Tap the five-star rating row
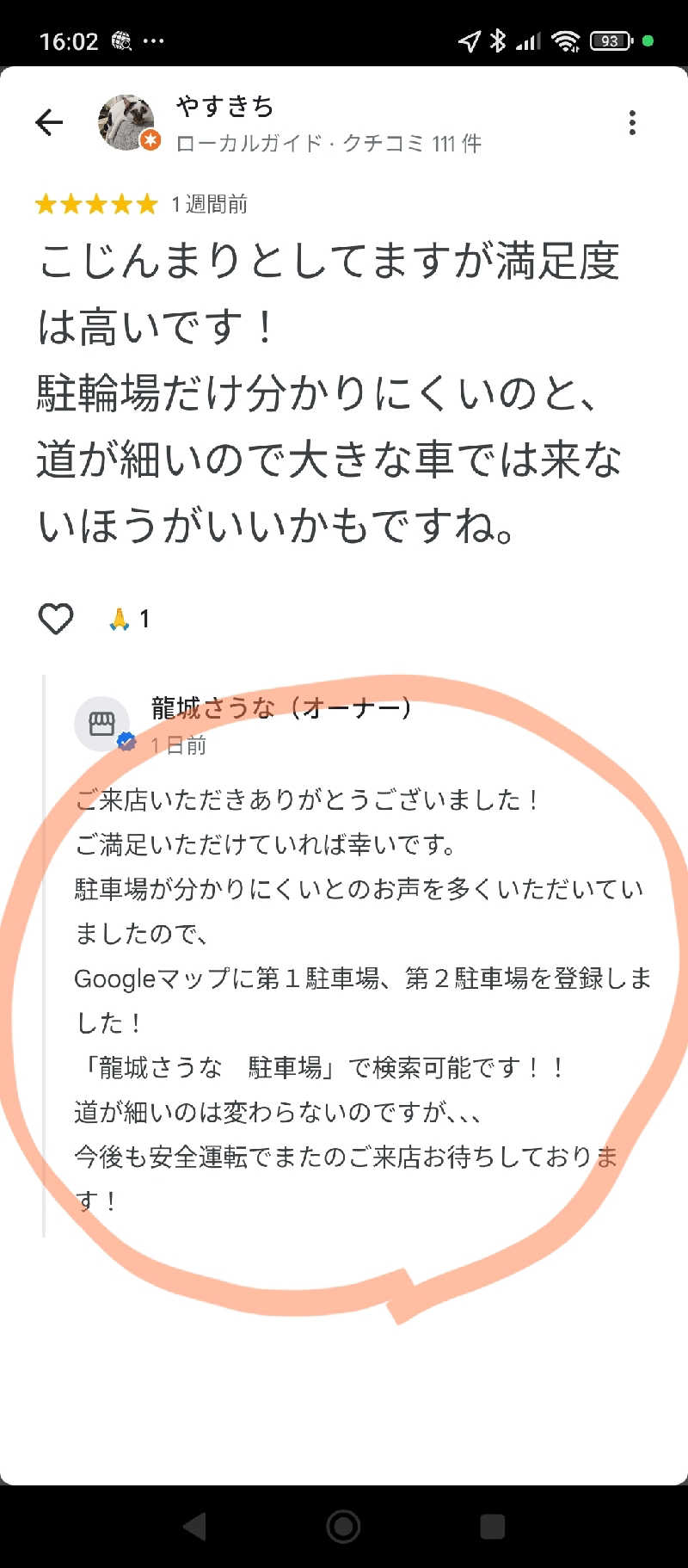 pos(95,204)
